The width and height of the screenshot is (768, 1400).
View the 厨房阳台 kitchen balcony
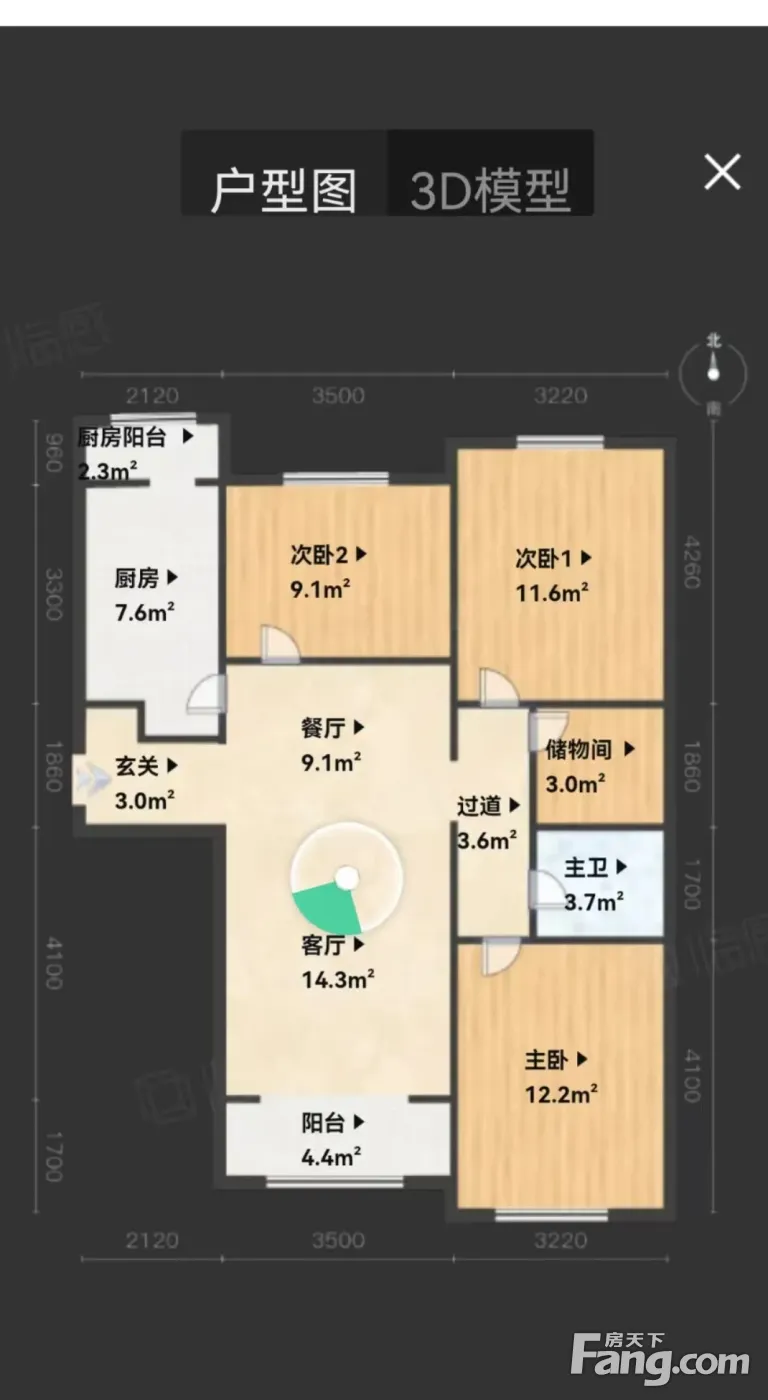tap(136, 437)
